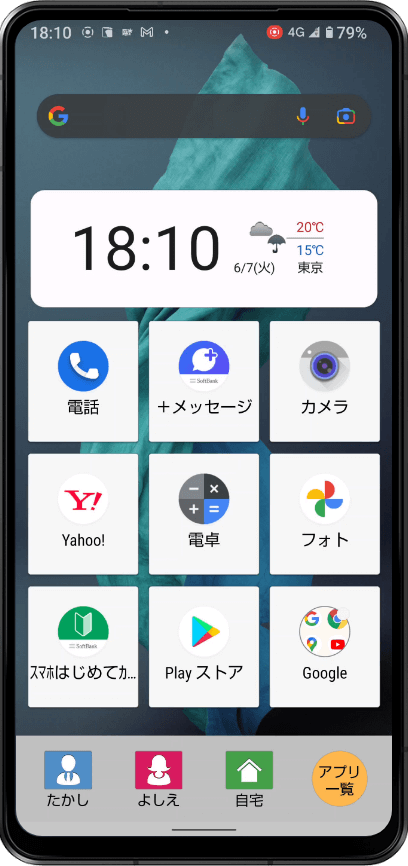The width and height of the screenshot is (408, 866).
Task: Open the フォト photos app
Action: click(x=325, y=514)
